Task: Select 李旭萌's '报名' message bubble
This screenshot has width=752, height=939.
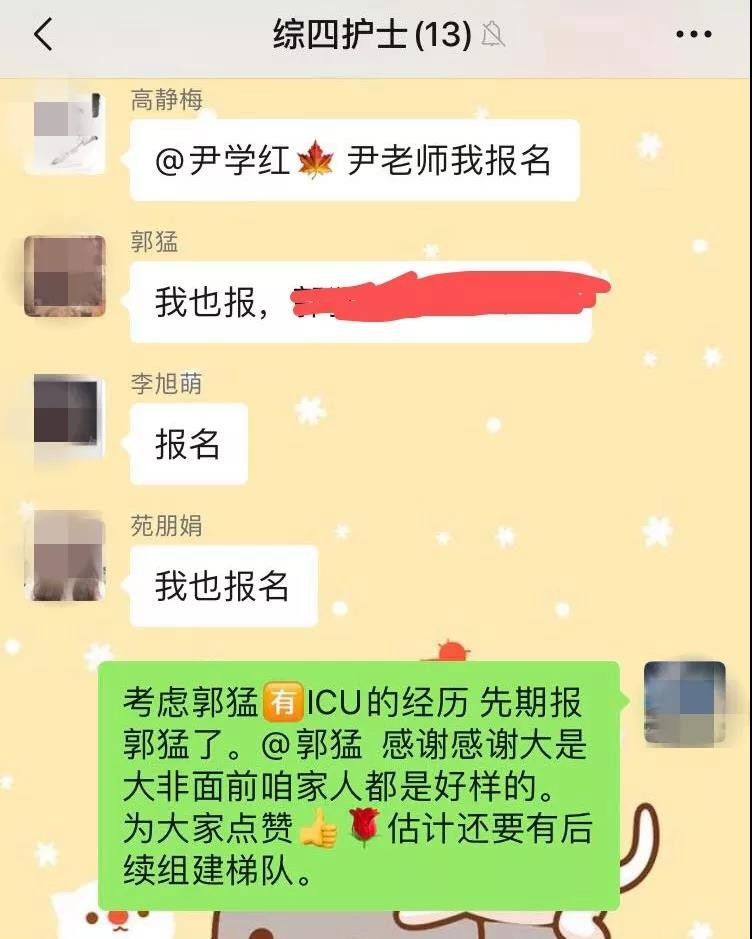Action: [x=191, y=444]
